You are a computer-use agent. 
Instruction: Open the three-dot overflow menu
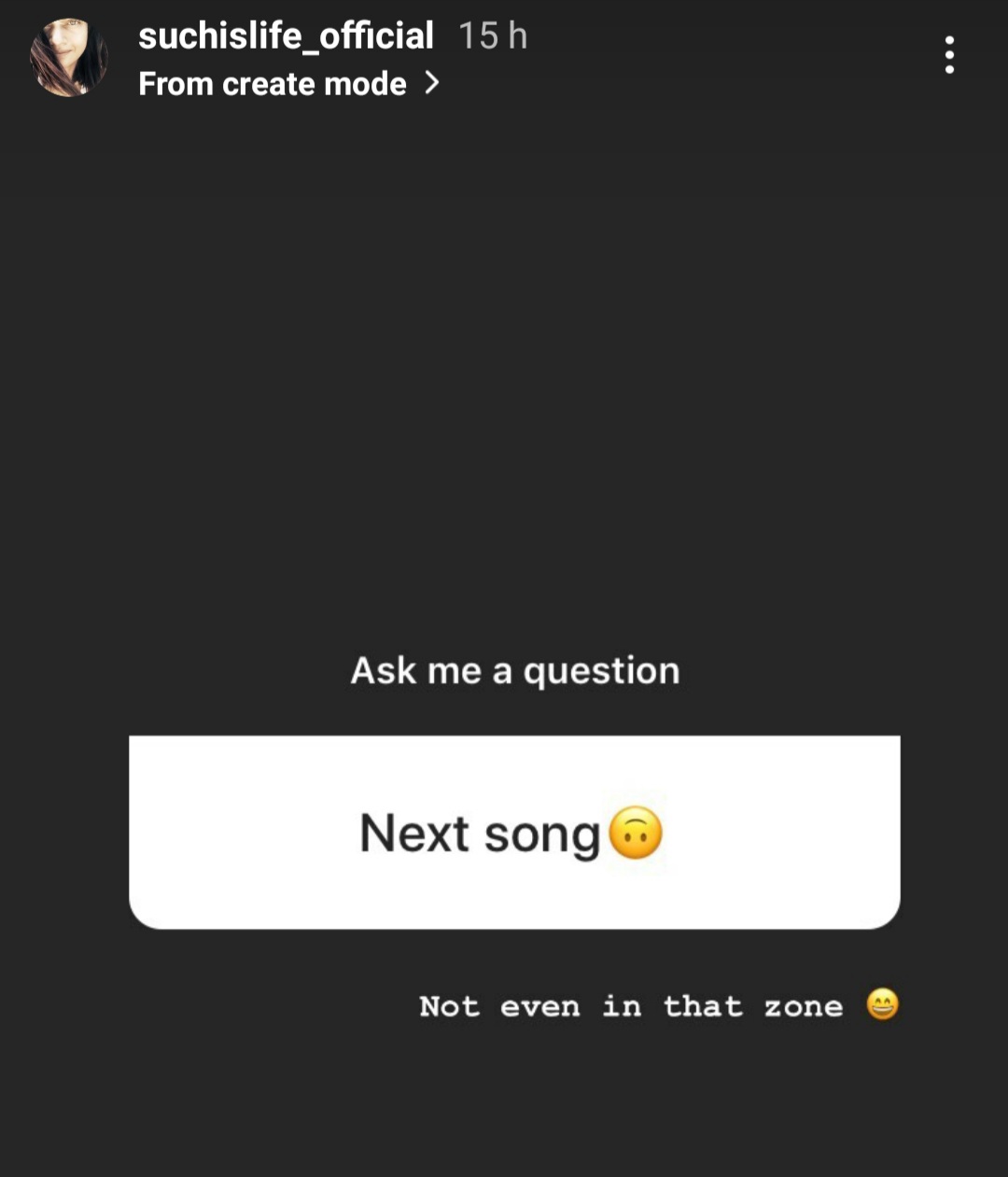(949, 55)
